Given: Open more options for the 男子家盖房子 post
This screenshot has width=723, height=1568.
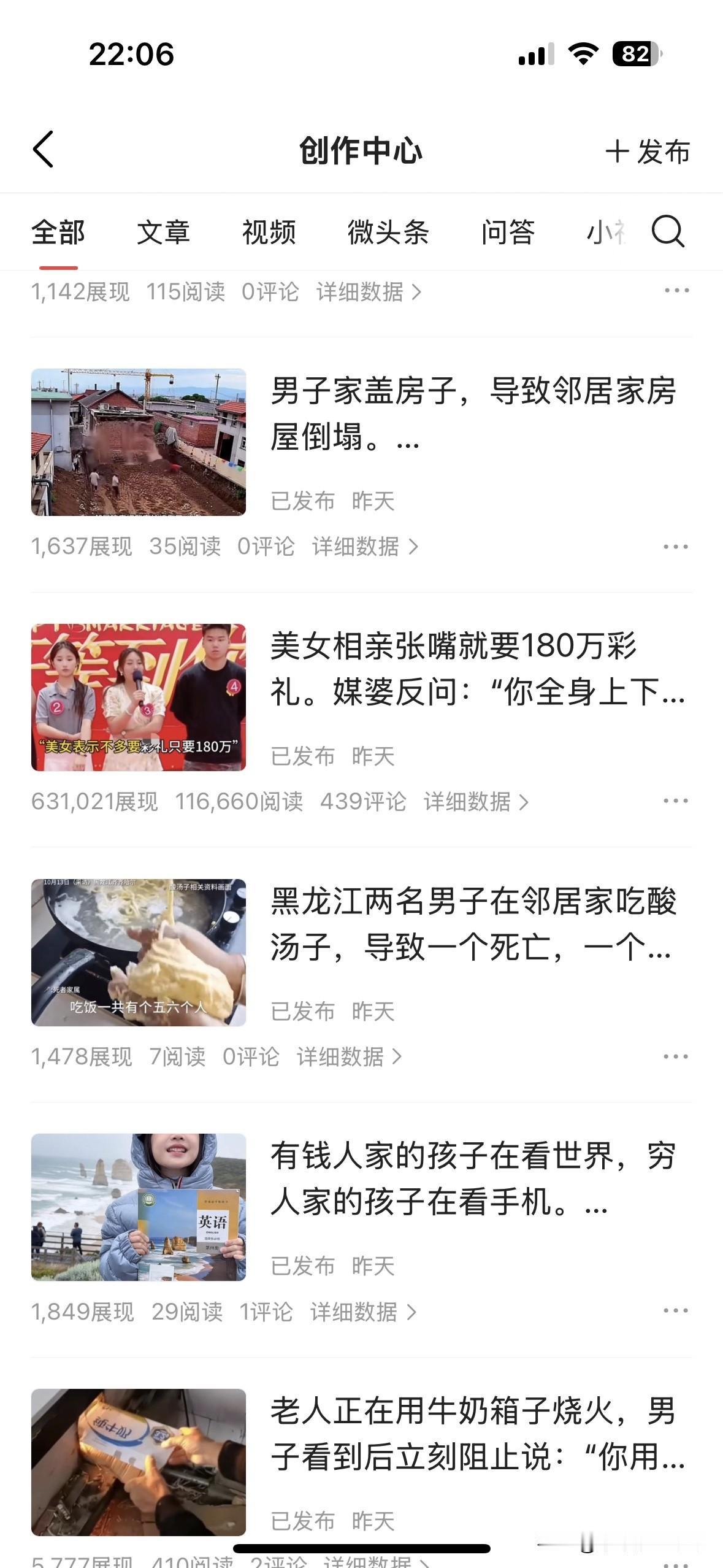Looking at the screenshot, I should click(x=676, y=547).
